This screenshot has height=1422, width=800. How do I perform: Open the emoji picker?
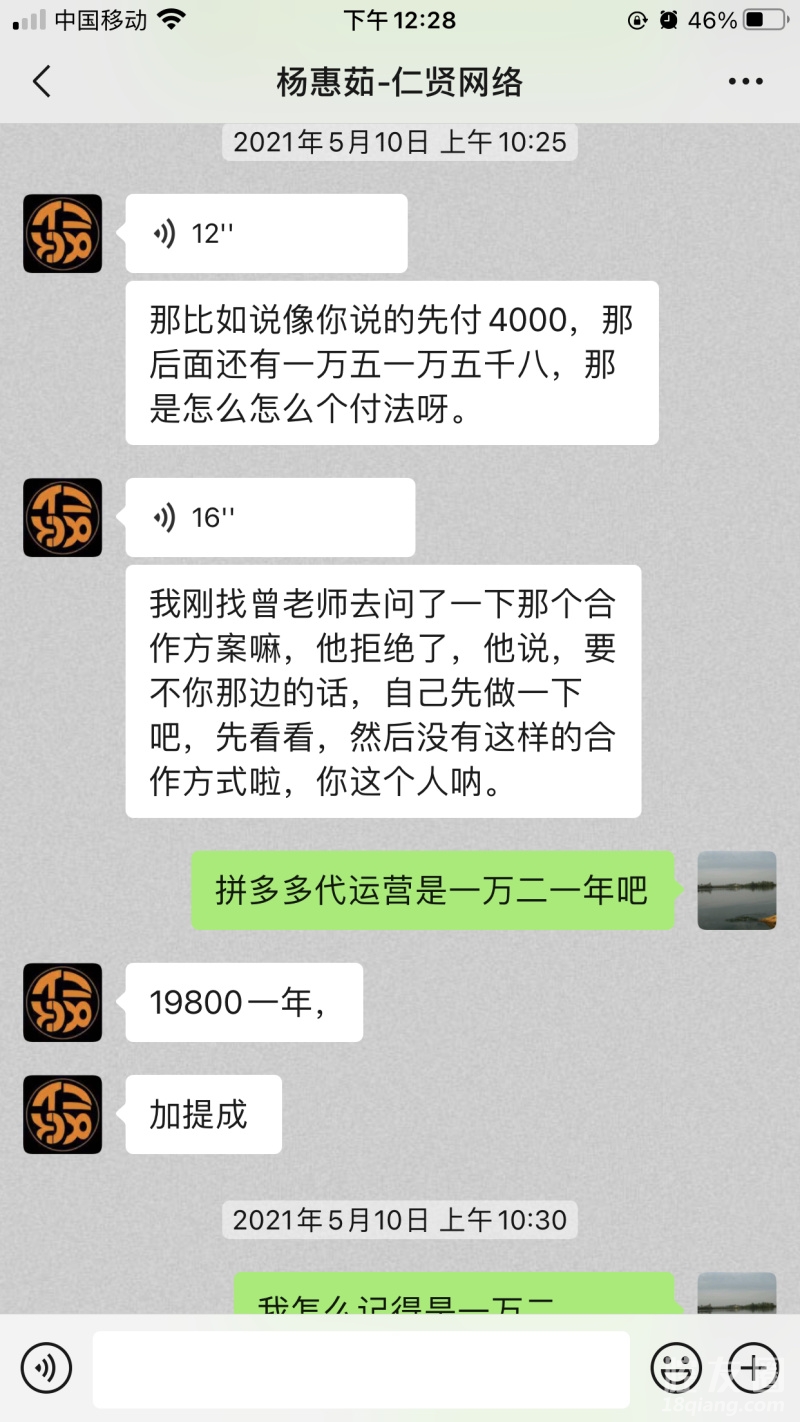tap(676, 1368)
